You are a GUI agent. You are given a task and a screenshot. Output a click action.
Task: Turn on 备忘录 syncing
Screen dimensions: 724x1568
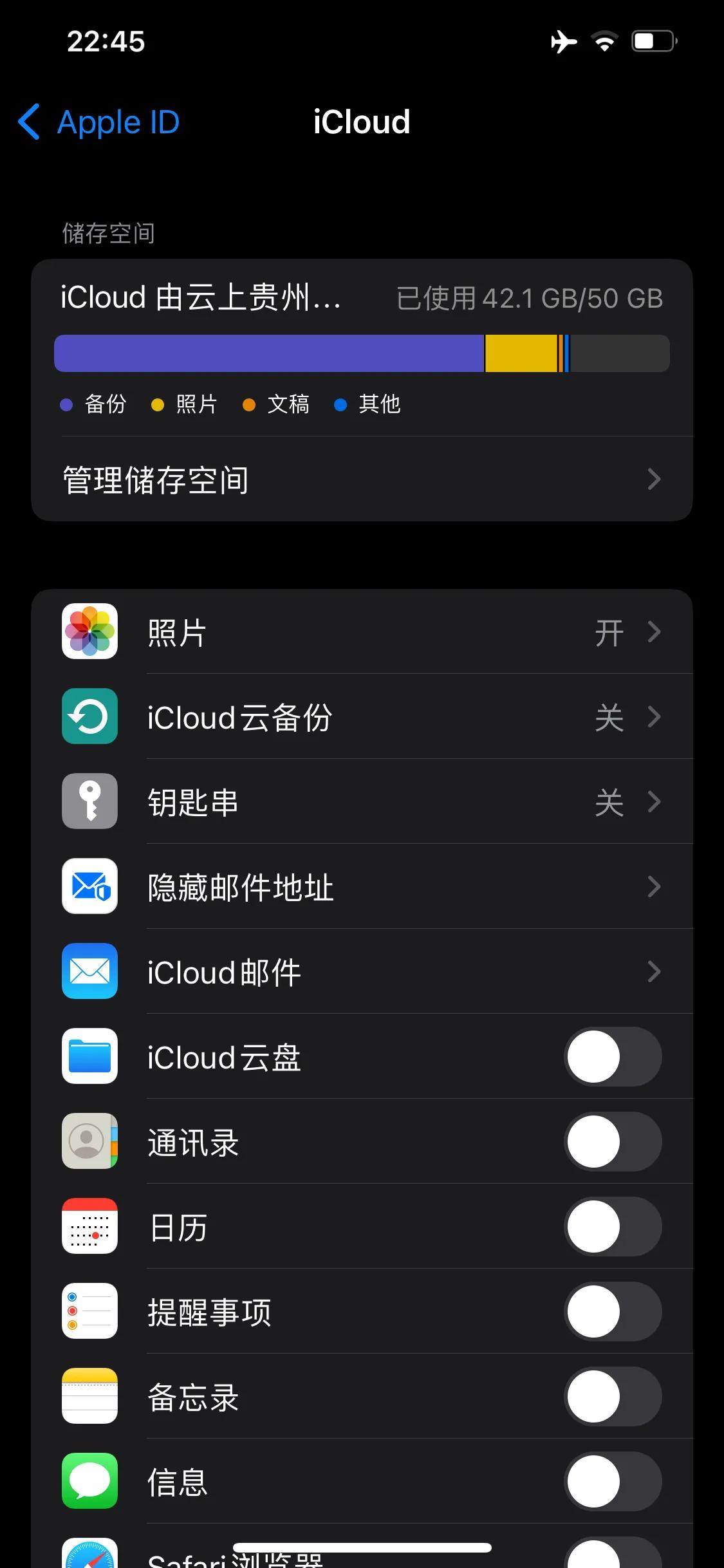click(x=613, y=1397)
